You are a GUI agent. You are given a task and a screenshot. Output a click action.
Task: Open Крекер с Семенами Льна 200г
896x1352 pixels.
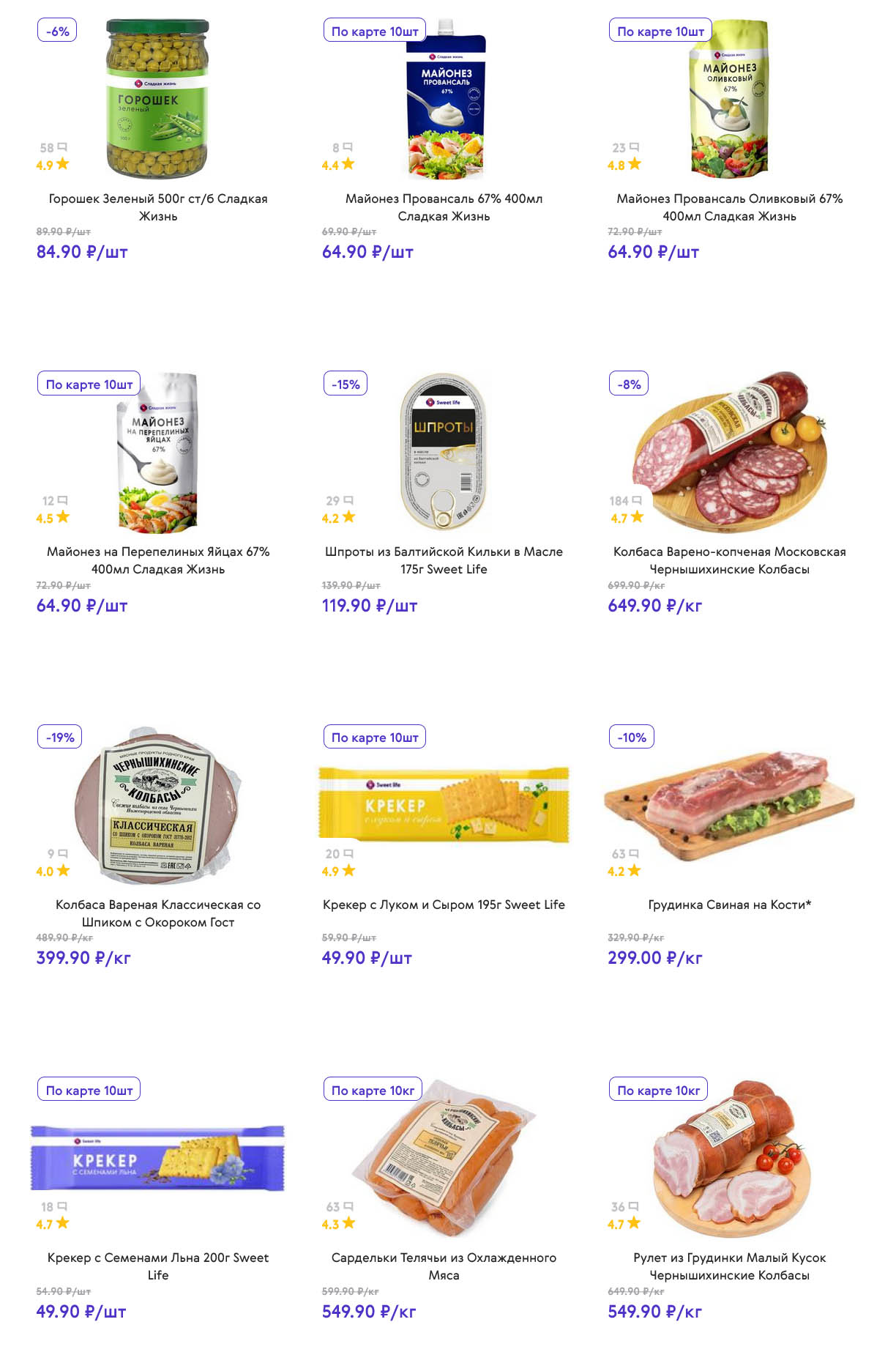coord(157,1266)
